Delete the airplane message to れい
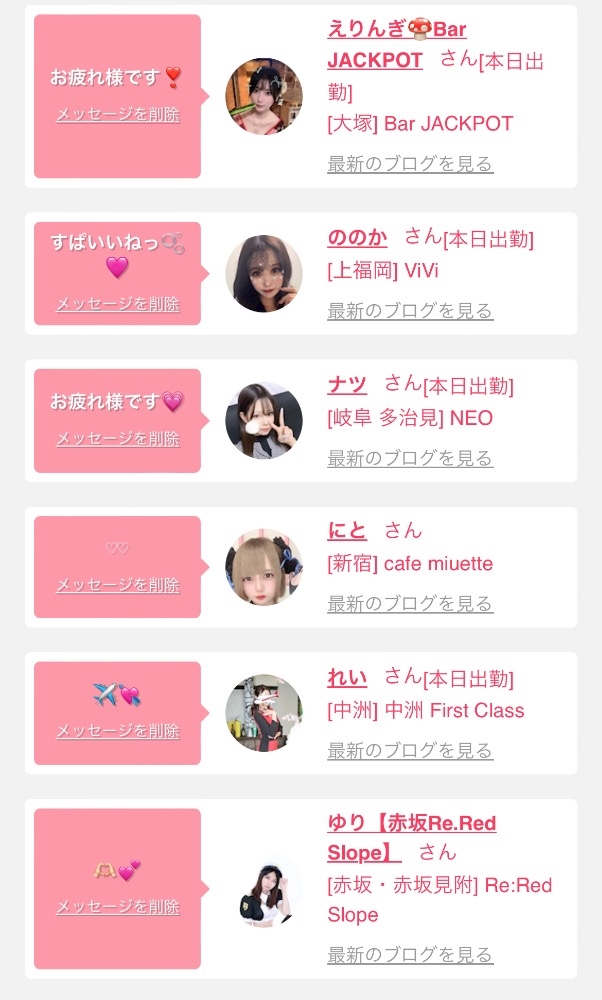 [x=118, y=731]
